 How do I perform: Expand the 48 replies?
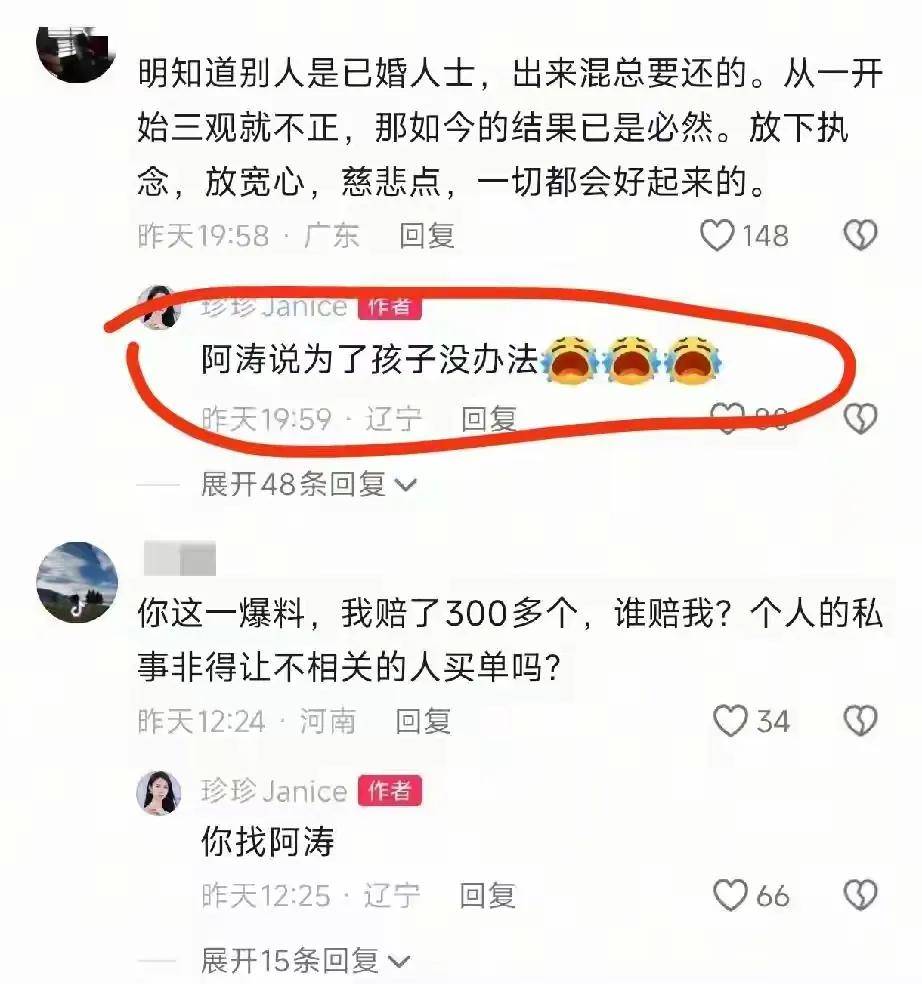(x=308, y=484)
